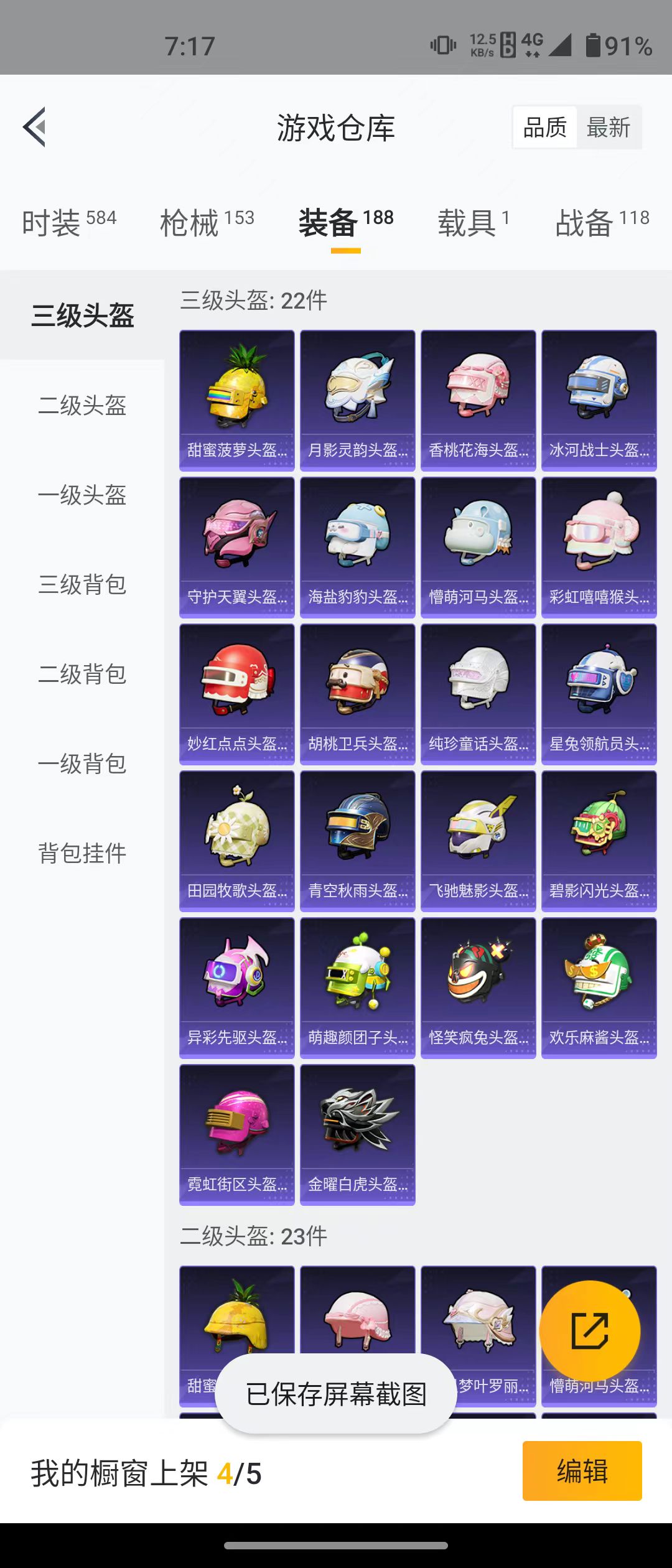Switch to the 枪械 tab
This screenshot has height=1568, width=672.
(207, 222)
